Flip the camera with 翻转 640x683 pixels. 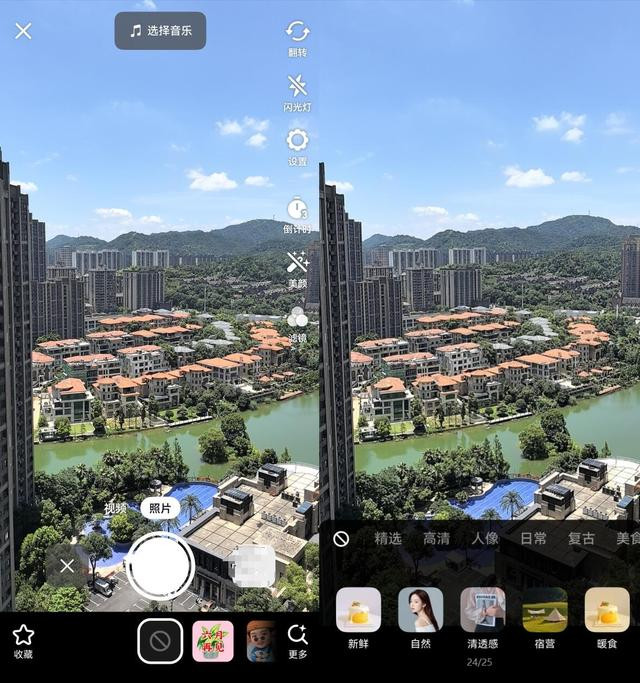tap(297, 37)
